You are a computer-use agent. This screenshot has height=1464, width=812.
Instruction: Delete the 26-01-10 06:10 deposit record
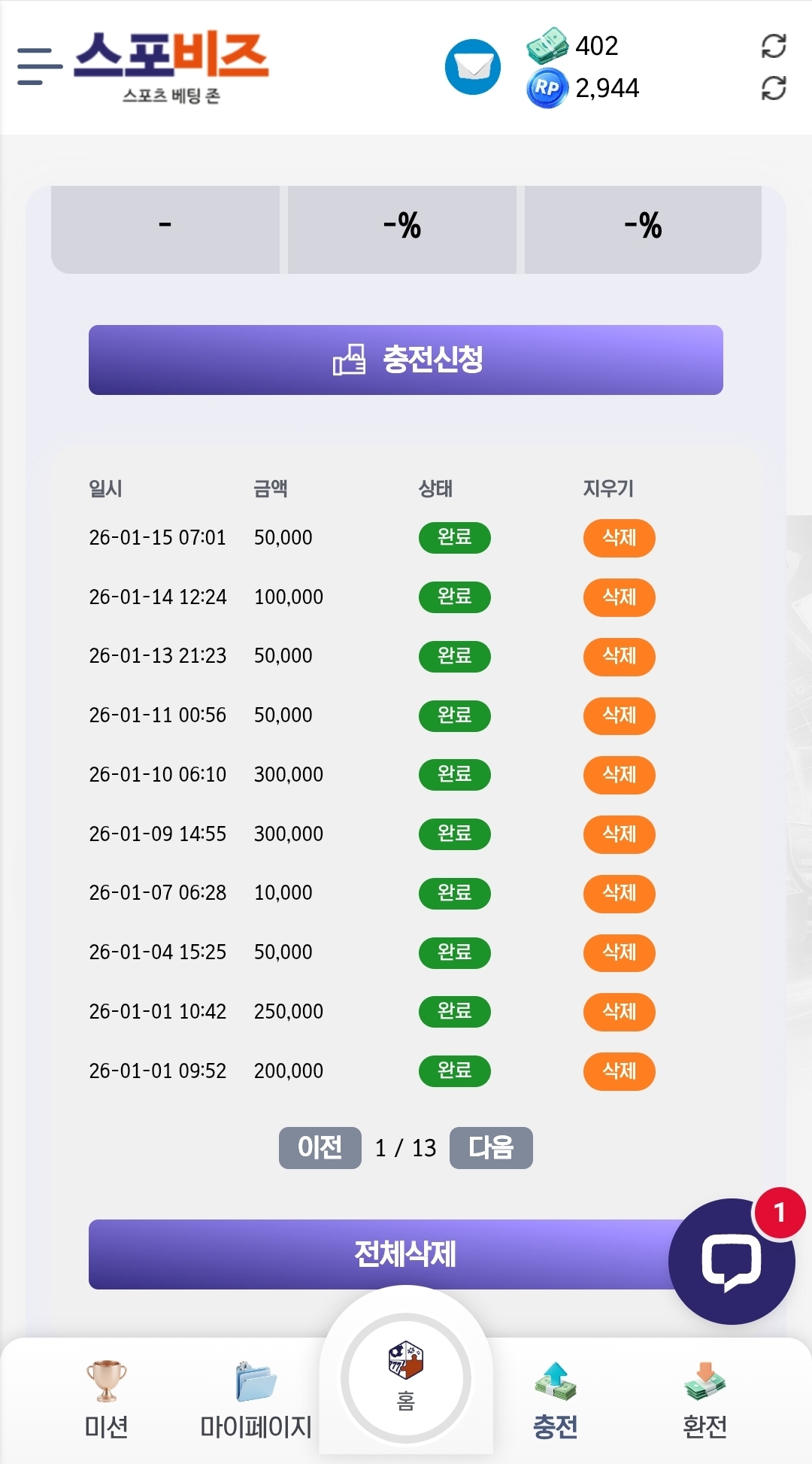click(x=619, y=775)
